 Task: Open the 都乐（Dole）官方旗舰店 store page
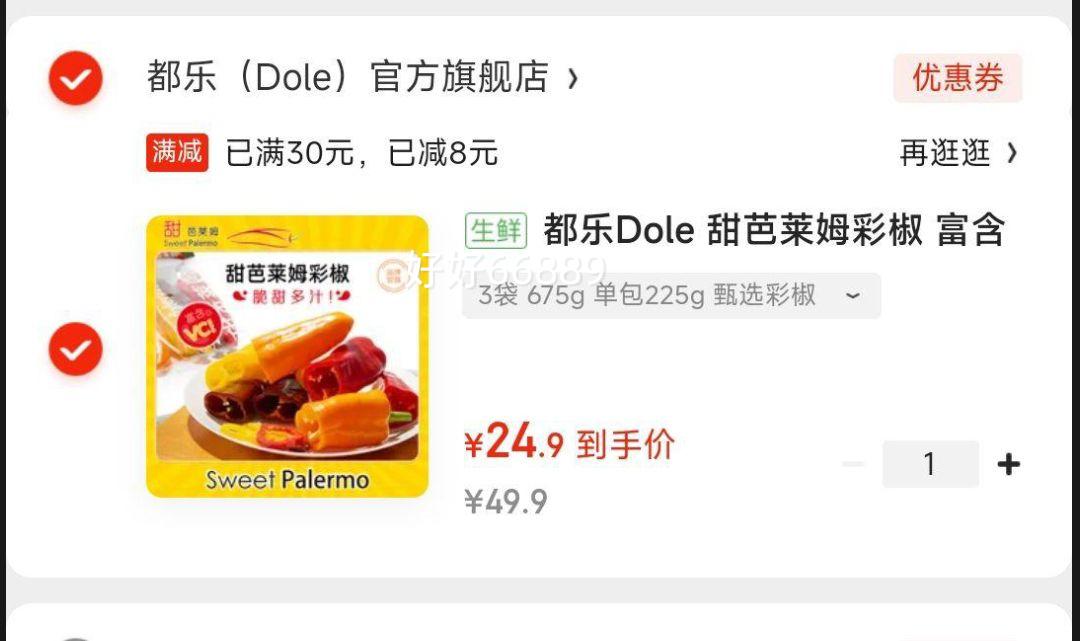(361, 77)
